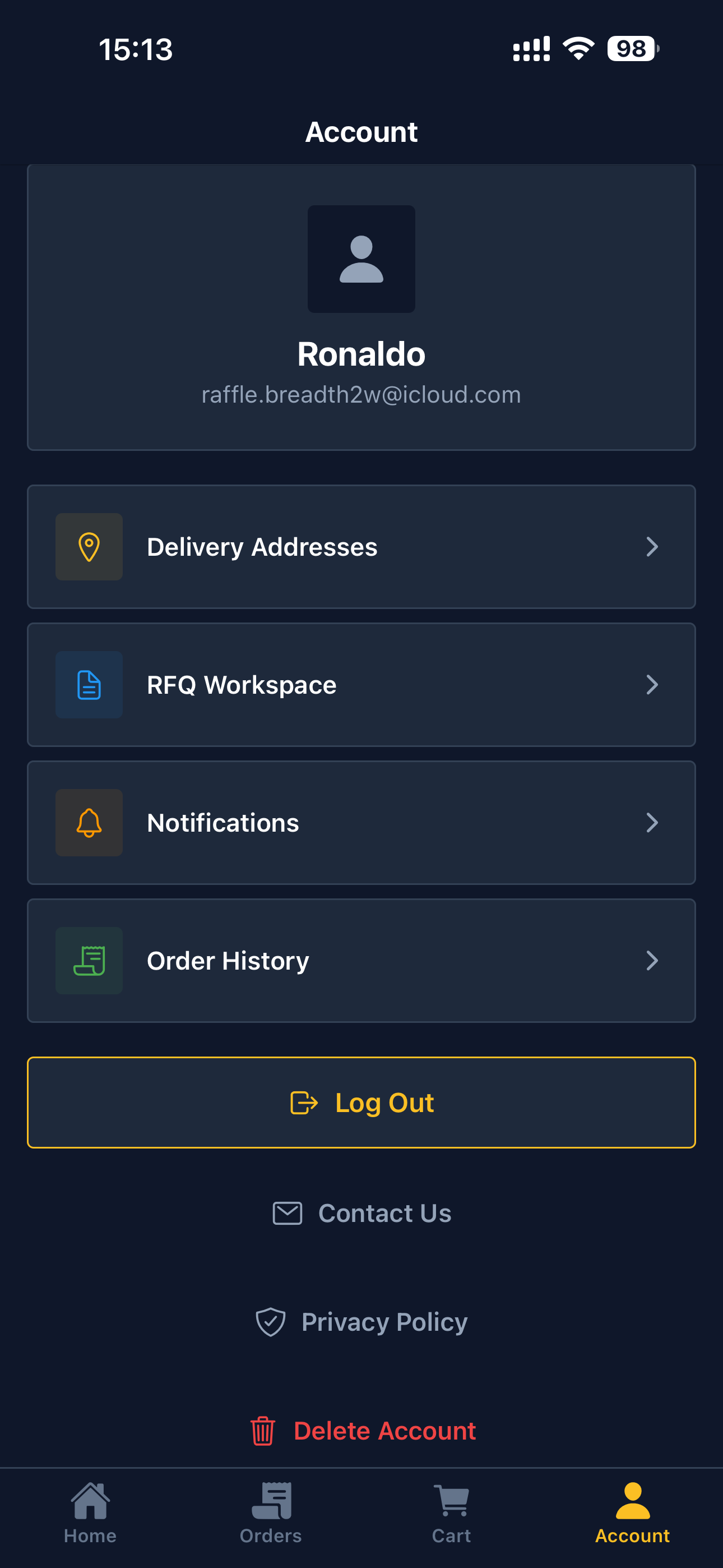Open the Cart tab
This screenshot has height=1568, width=723.
pos(452,1514)
